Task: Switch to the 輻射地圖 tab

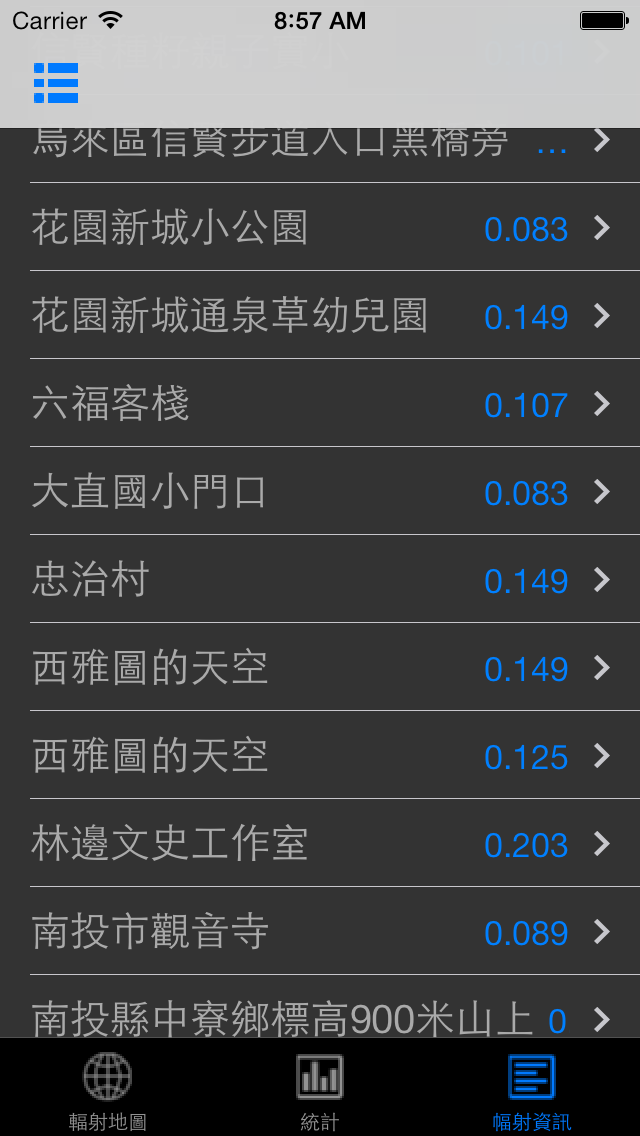Action: pyautogui.click(x=107, y=1090)
